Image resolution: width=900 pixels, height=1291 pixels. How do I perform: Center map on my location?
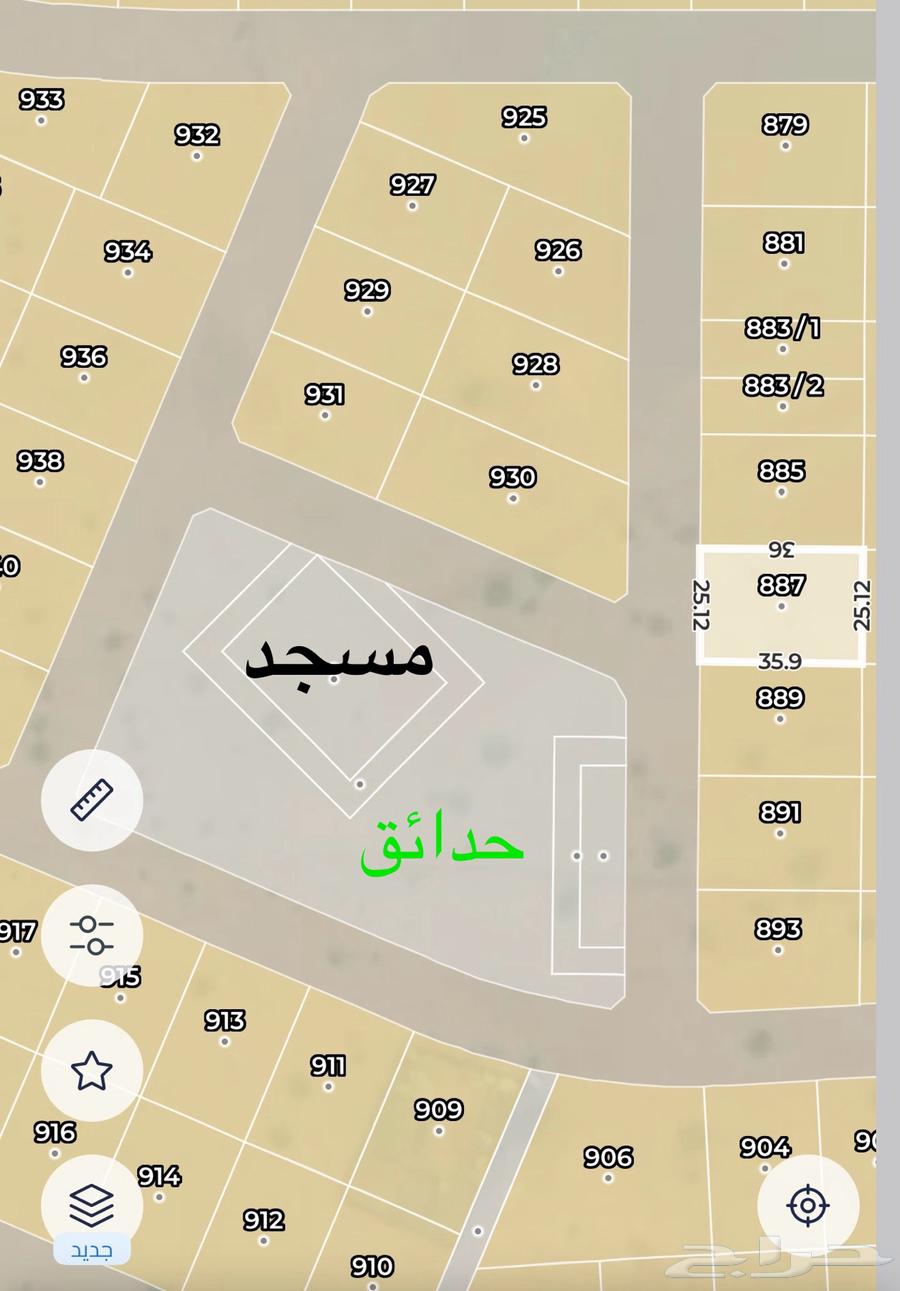808,1205
